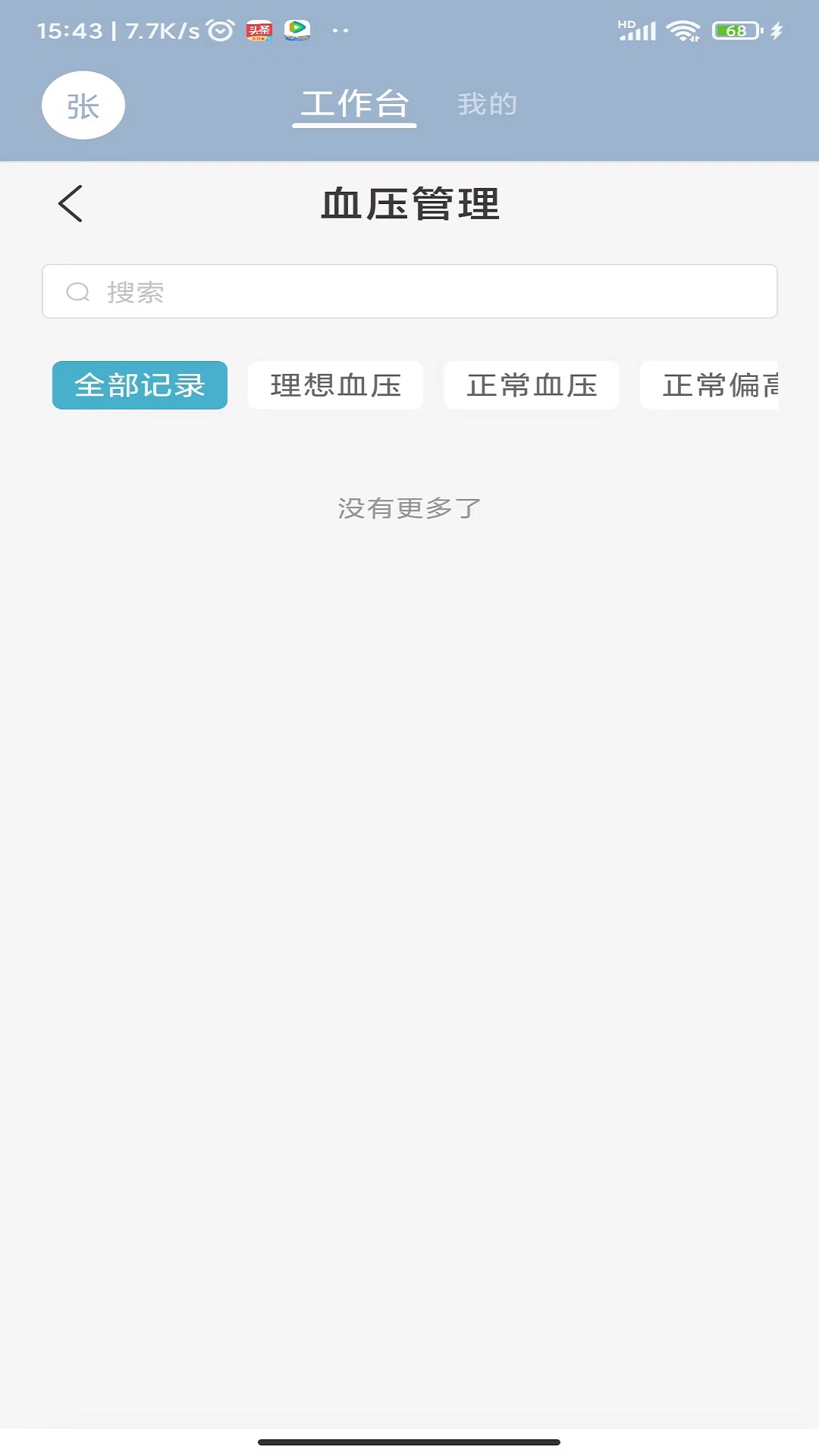
Task: Tap the 没有更多了 message text
Action: 409,509
